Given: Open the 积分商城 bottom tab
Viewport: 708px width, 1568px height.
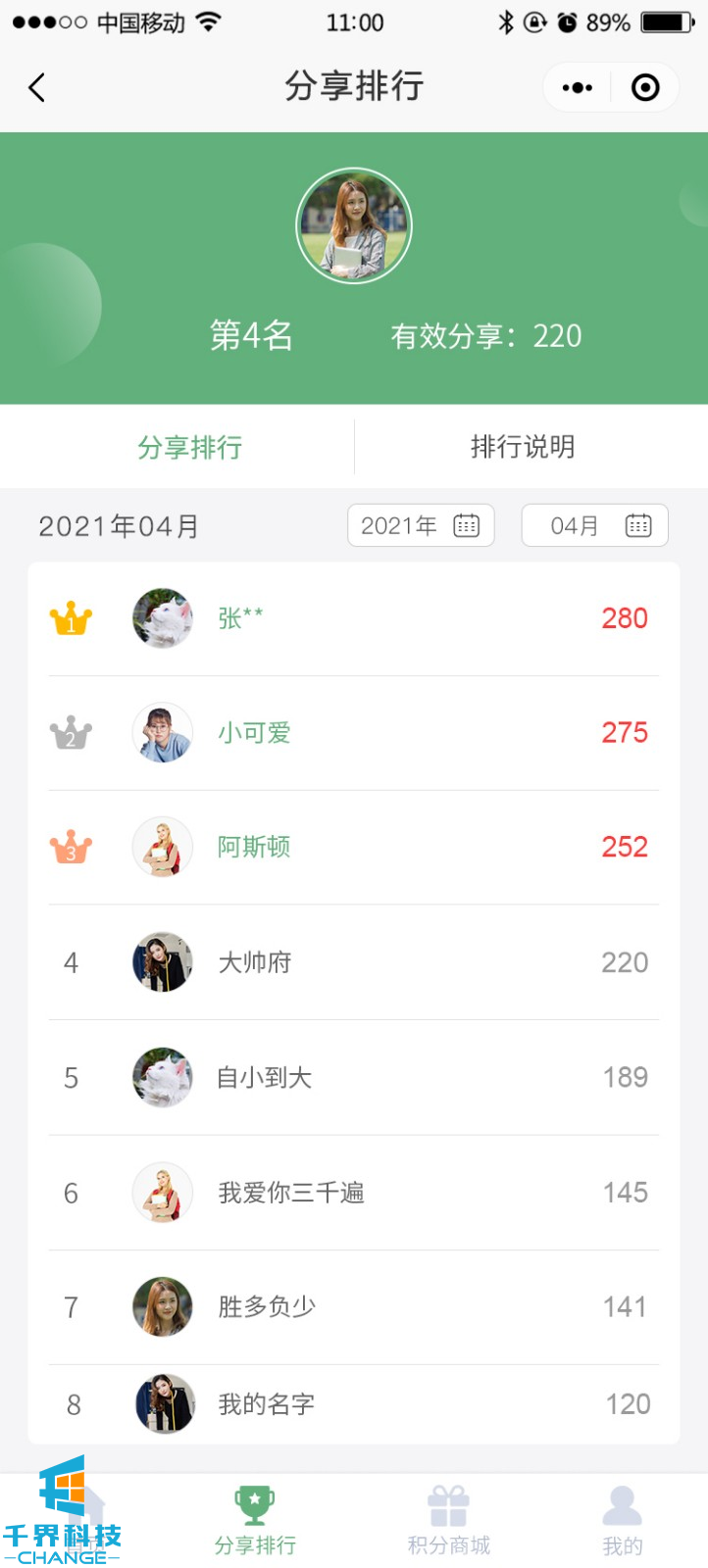Looking at the screenshot, I should pyautogui.click(x=448, y=1520).
